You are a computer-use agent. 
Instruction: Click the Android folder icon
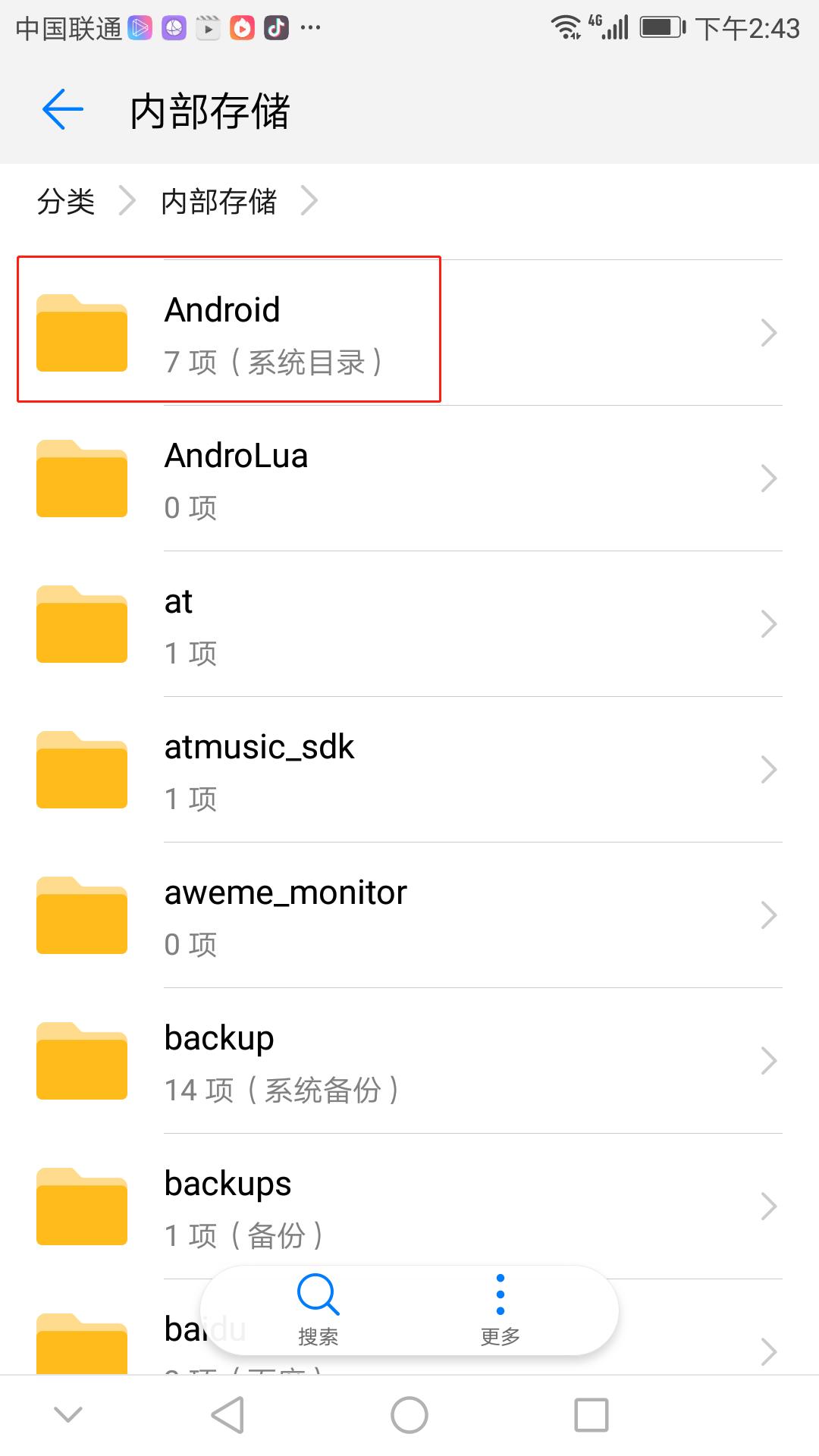click(x=80, y=332)
